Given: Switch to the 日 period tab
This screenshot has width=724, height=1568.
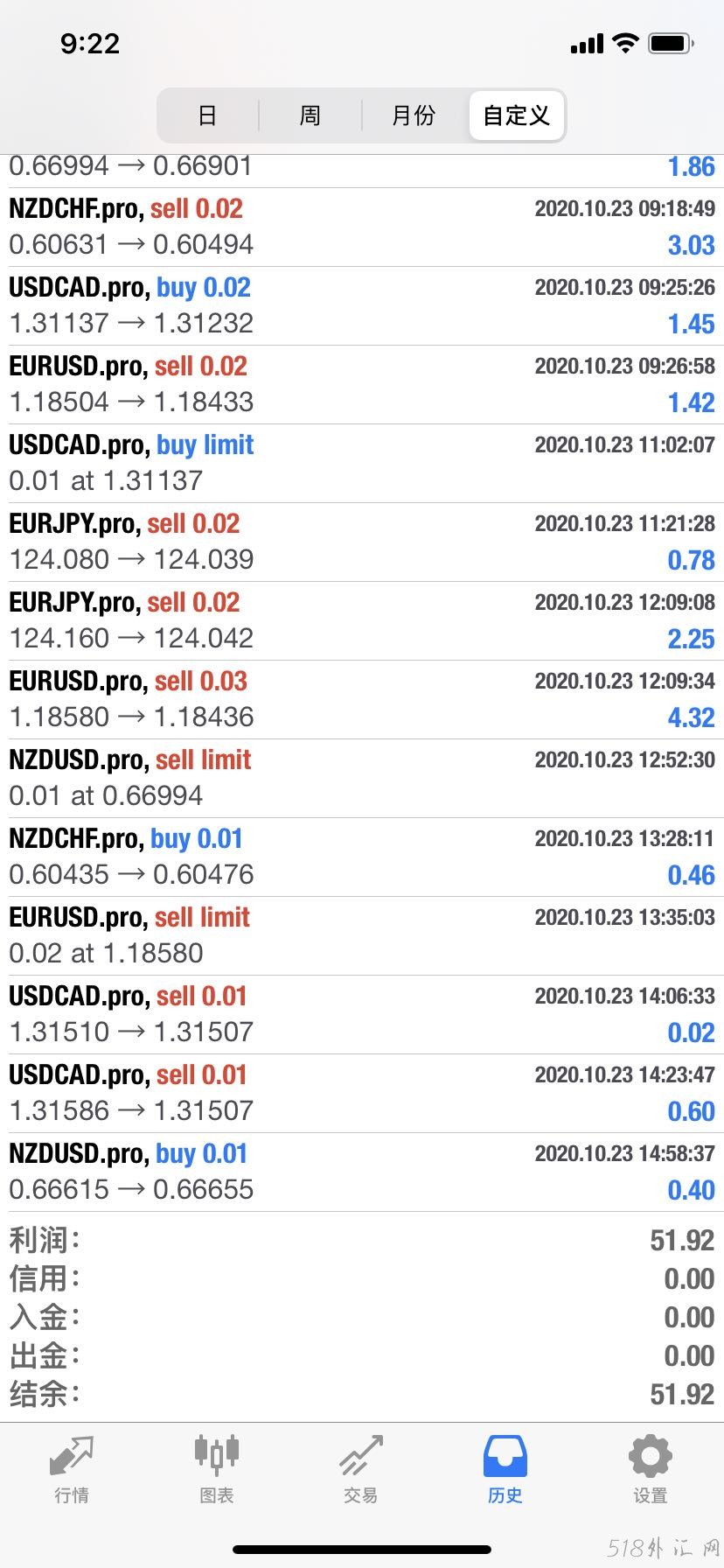Looking at the screenshot, I should (x=208, y=115).
